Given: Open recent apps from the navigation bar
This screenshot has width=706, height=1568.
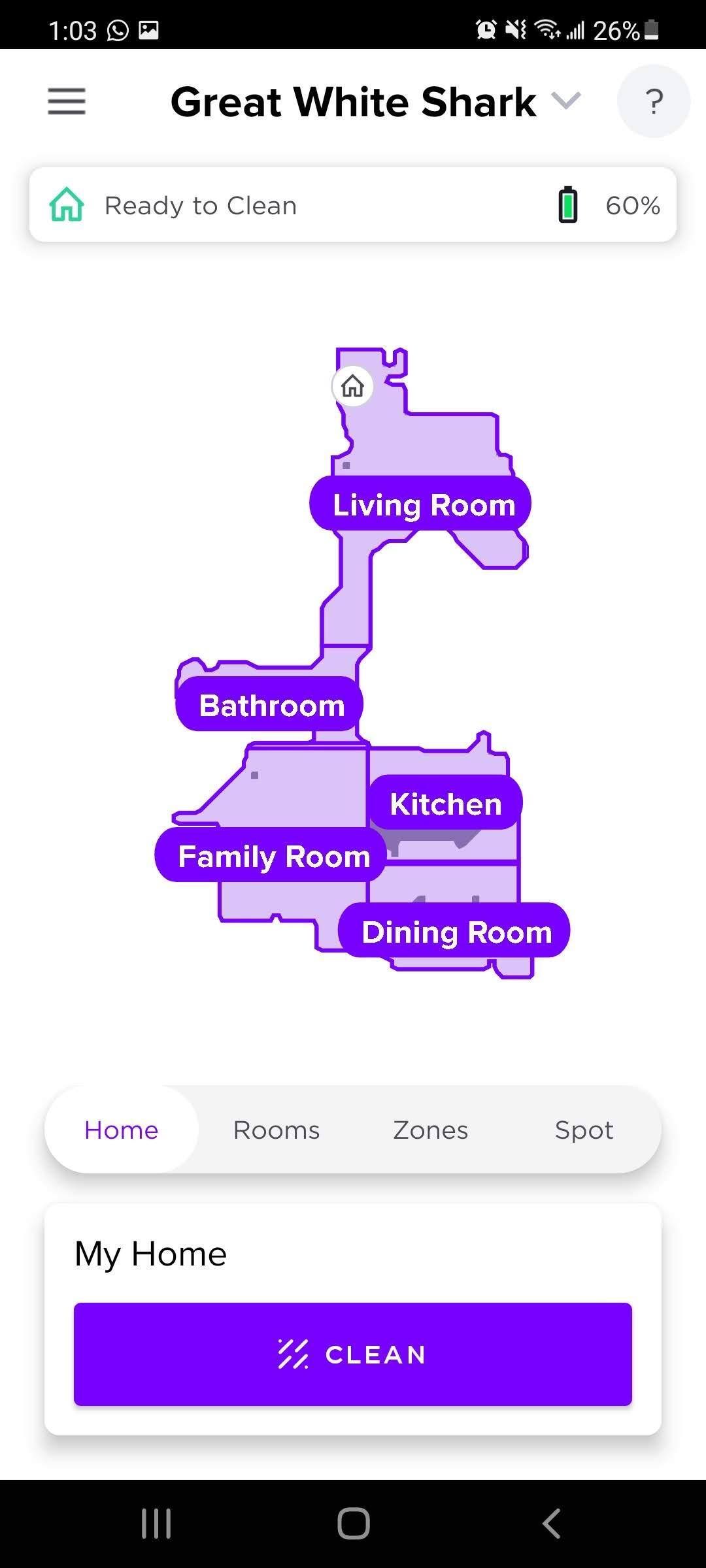Looking at the screenshot, I should pyautogui.click(x=156, y=1524).
